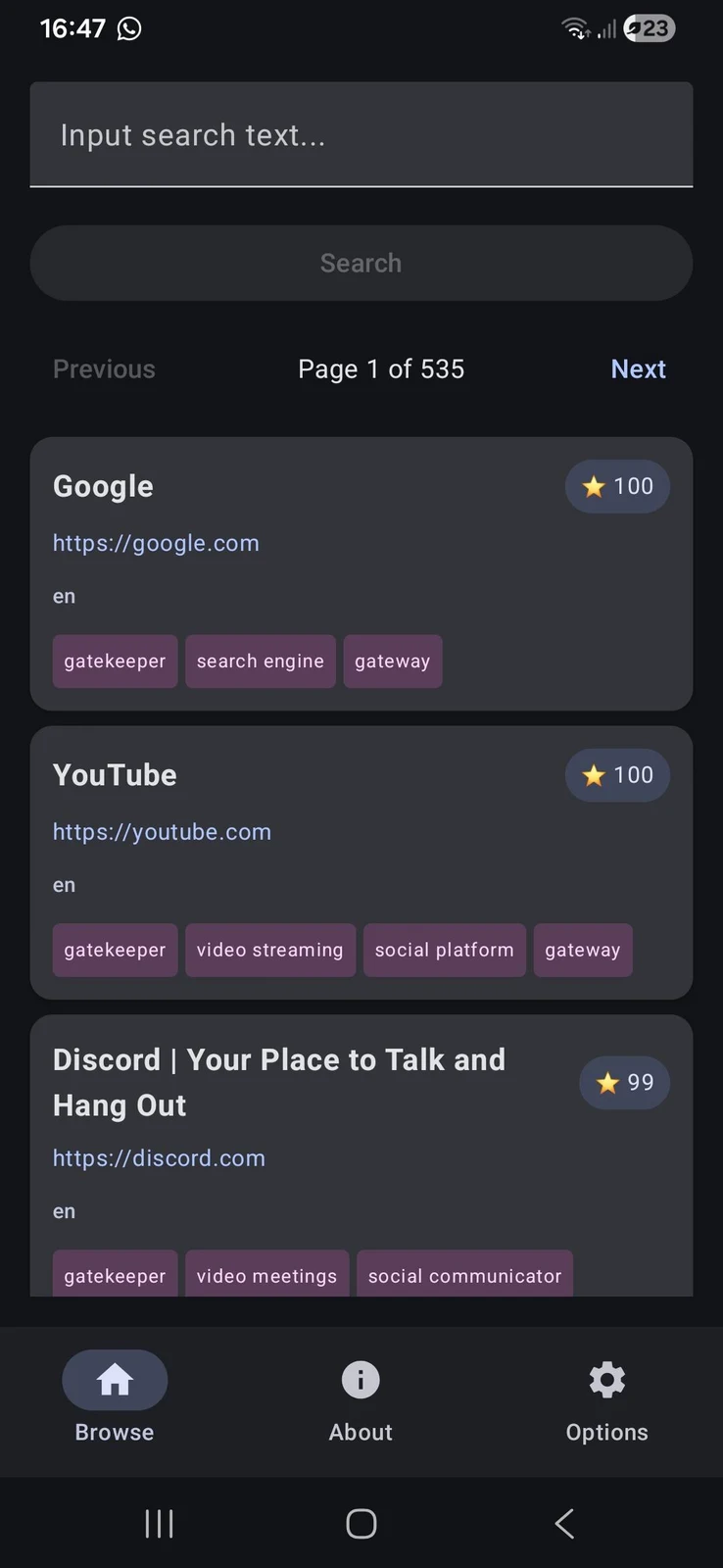723x1568 pixels.
Task: Tap the search text input field
Action: 361,134
